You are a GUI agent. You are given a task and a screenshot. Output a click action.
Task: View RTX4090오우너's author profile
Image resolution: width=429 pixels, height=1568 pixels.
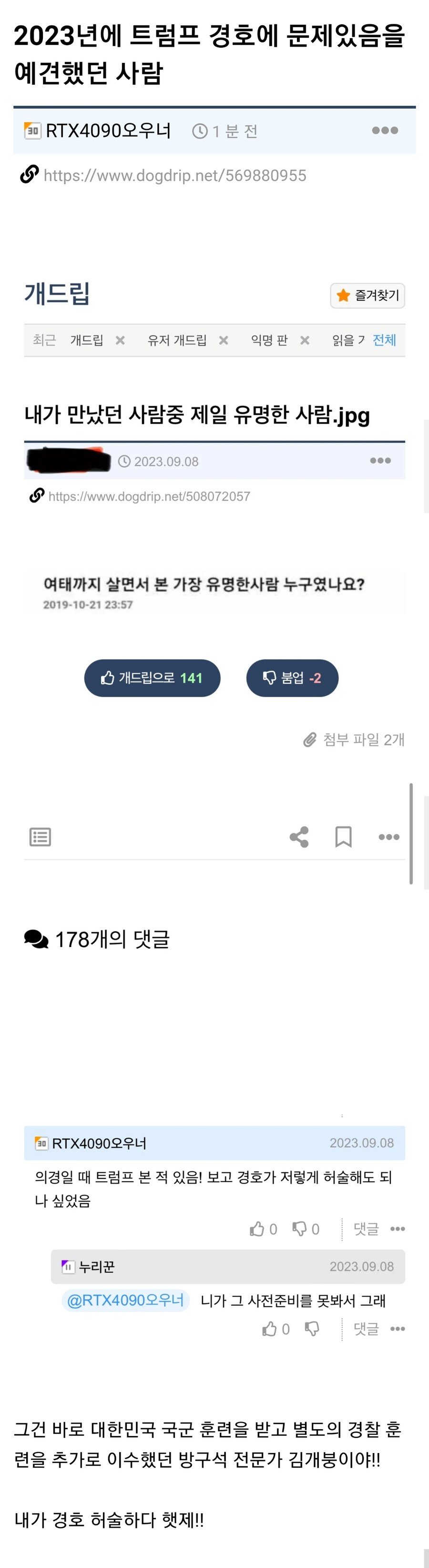(x=108, y=131)
